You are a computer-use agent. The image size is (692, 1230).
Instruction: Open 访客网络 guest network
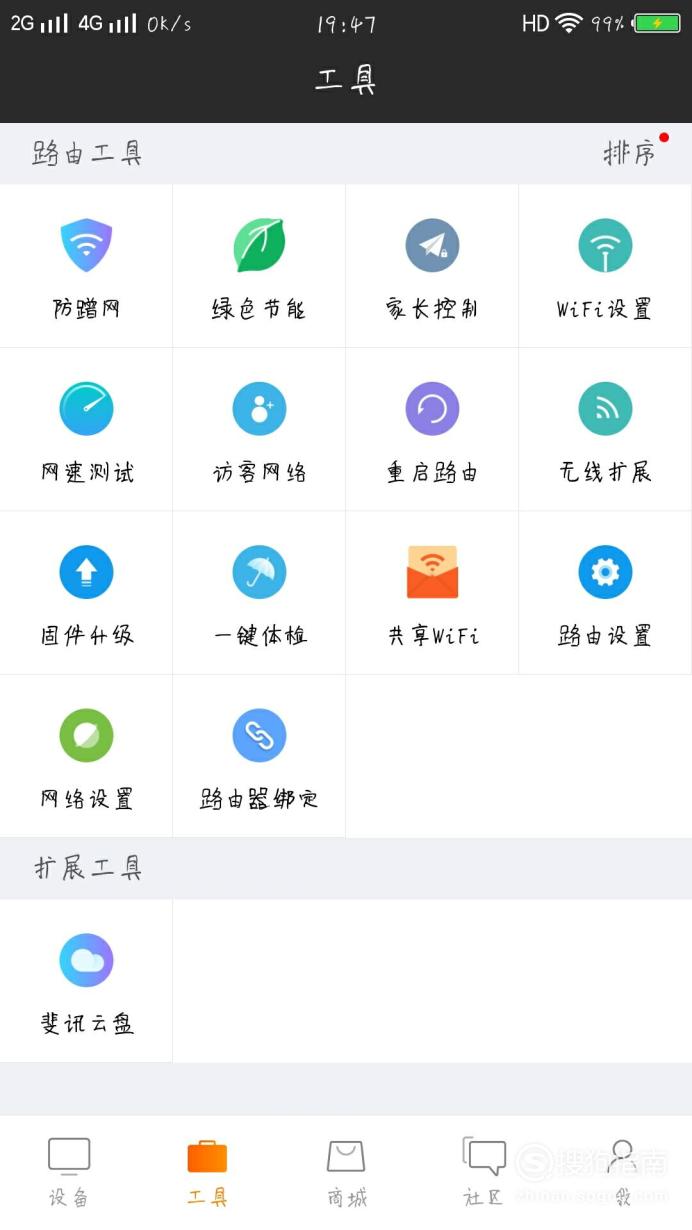click(259, 429)
